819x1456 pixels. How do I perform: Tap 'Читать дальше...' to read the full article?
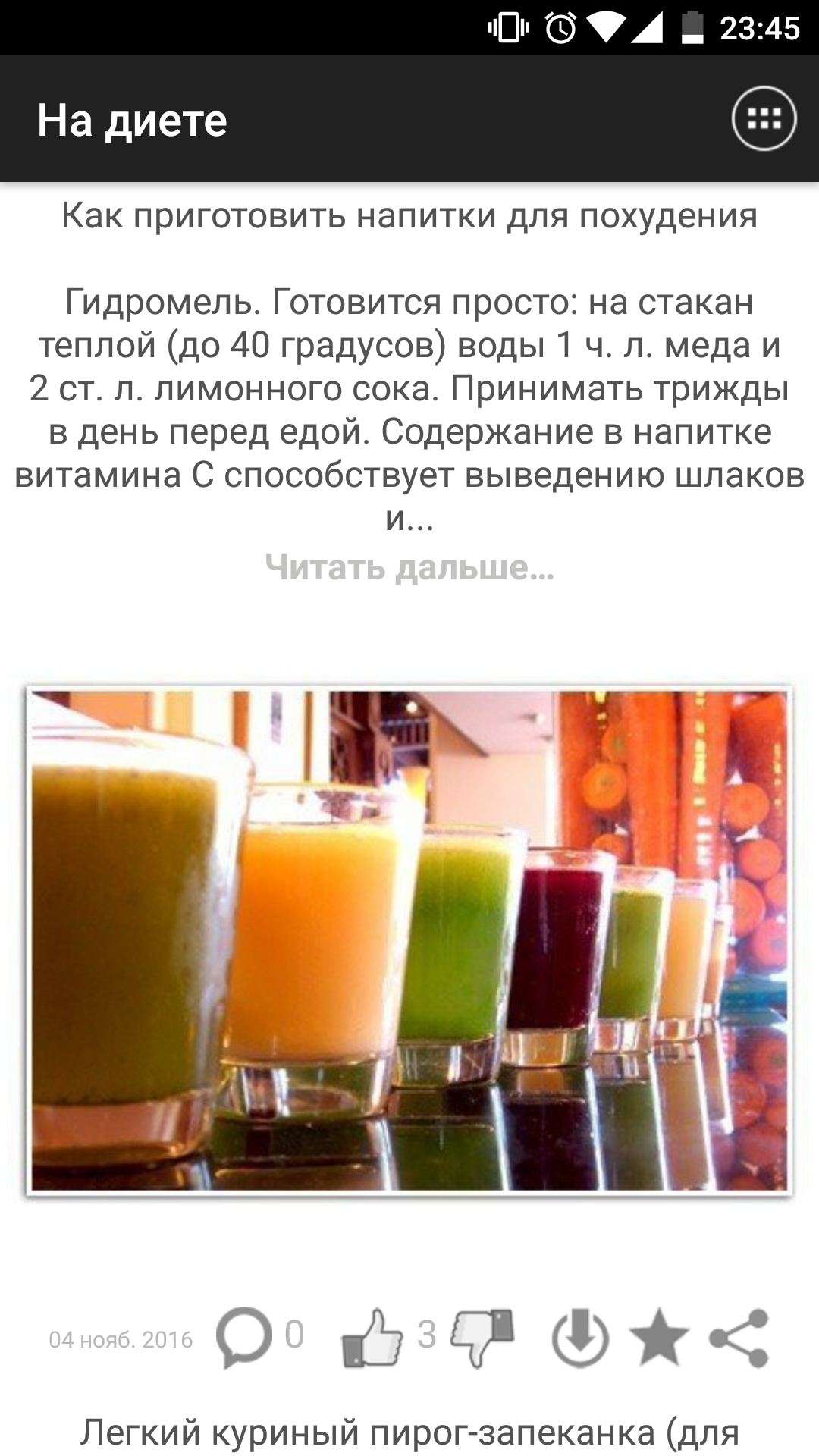click(409, 567)
